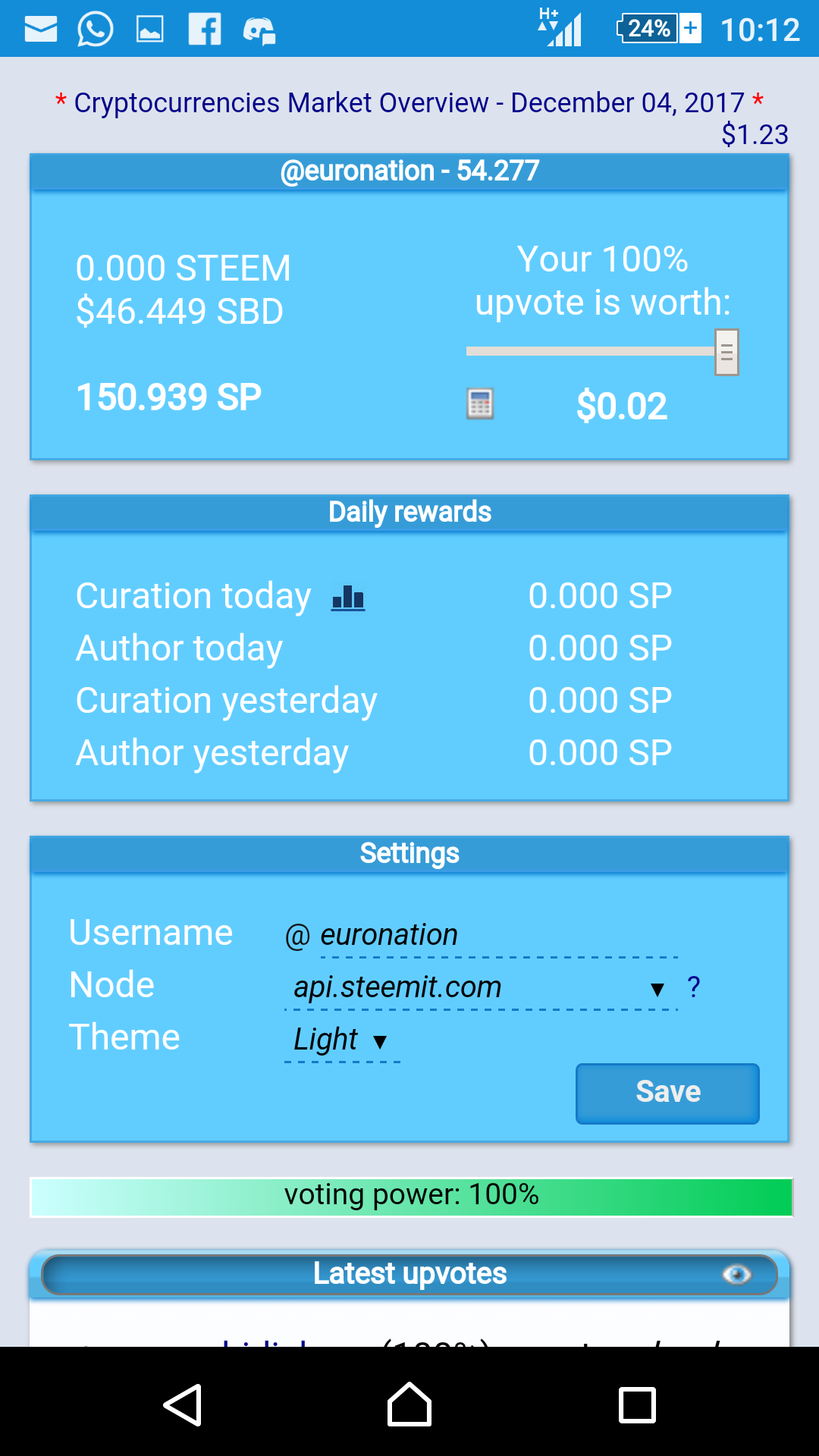Open the upvote calculator icon
This screenshot has width=819, height=1456.
(x=479, y=403)
